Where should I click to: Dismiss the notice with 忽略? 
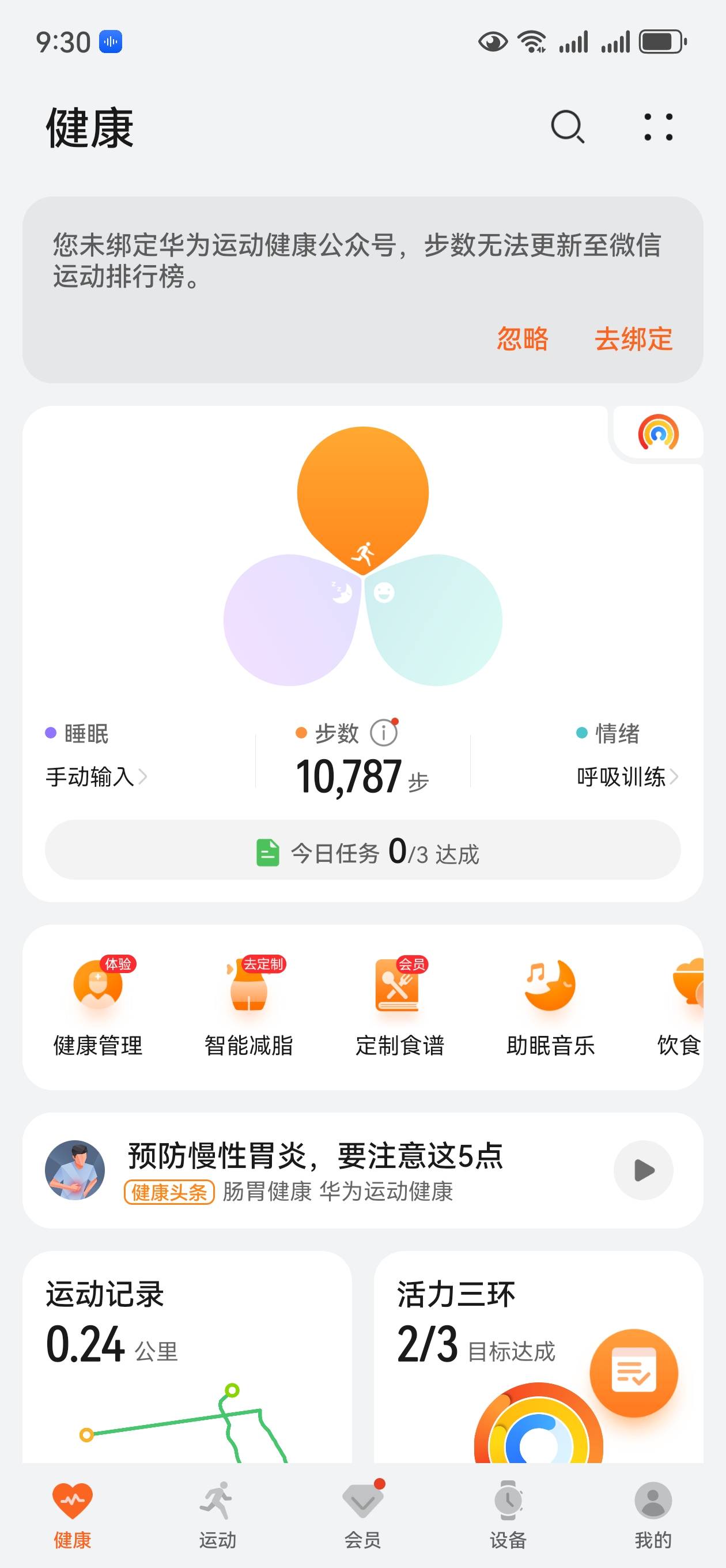pyautogui.click(x=524, y=341)
